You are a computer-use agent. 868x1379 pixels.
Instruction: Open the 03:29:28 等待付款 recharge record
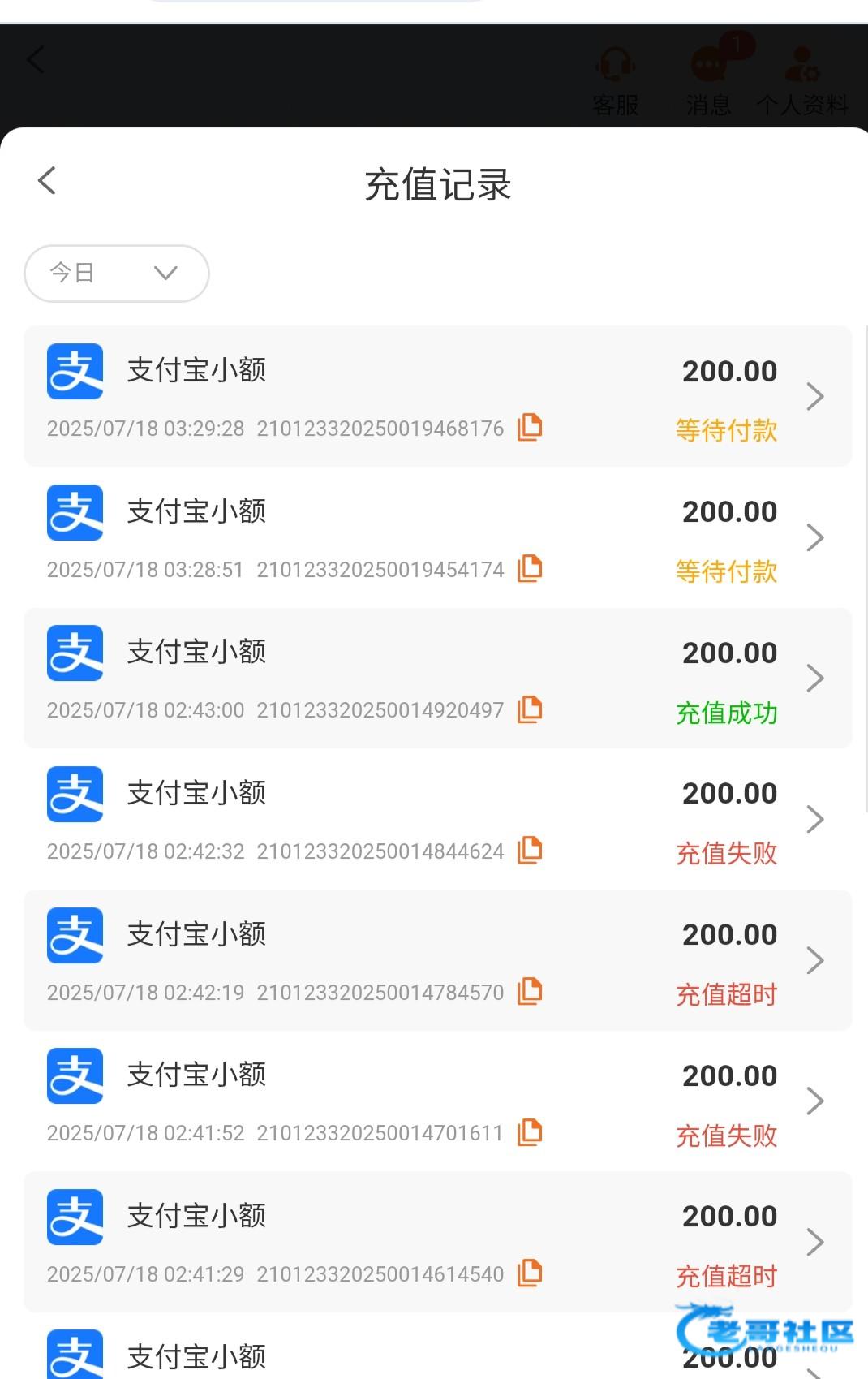tap(438, 396)
